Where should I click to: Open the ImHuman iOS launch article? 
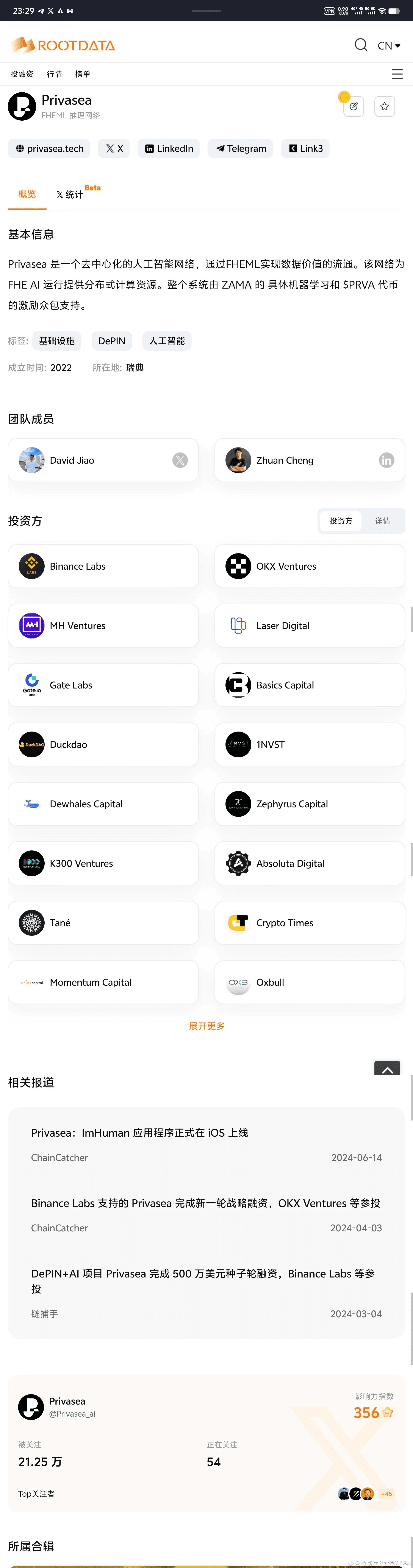[139, 1133]
